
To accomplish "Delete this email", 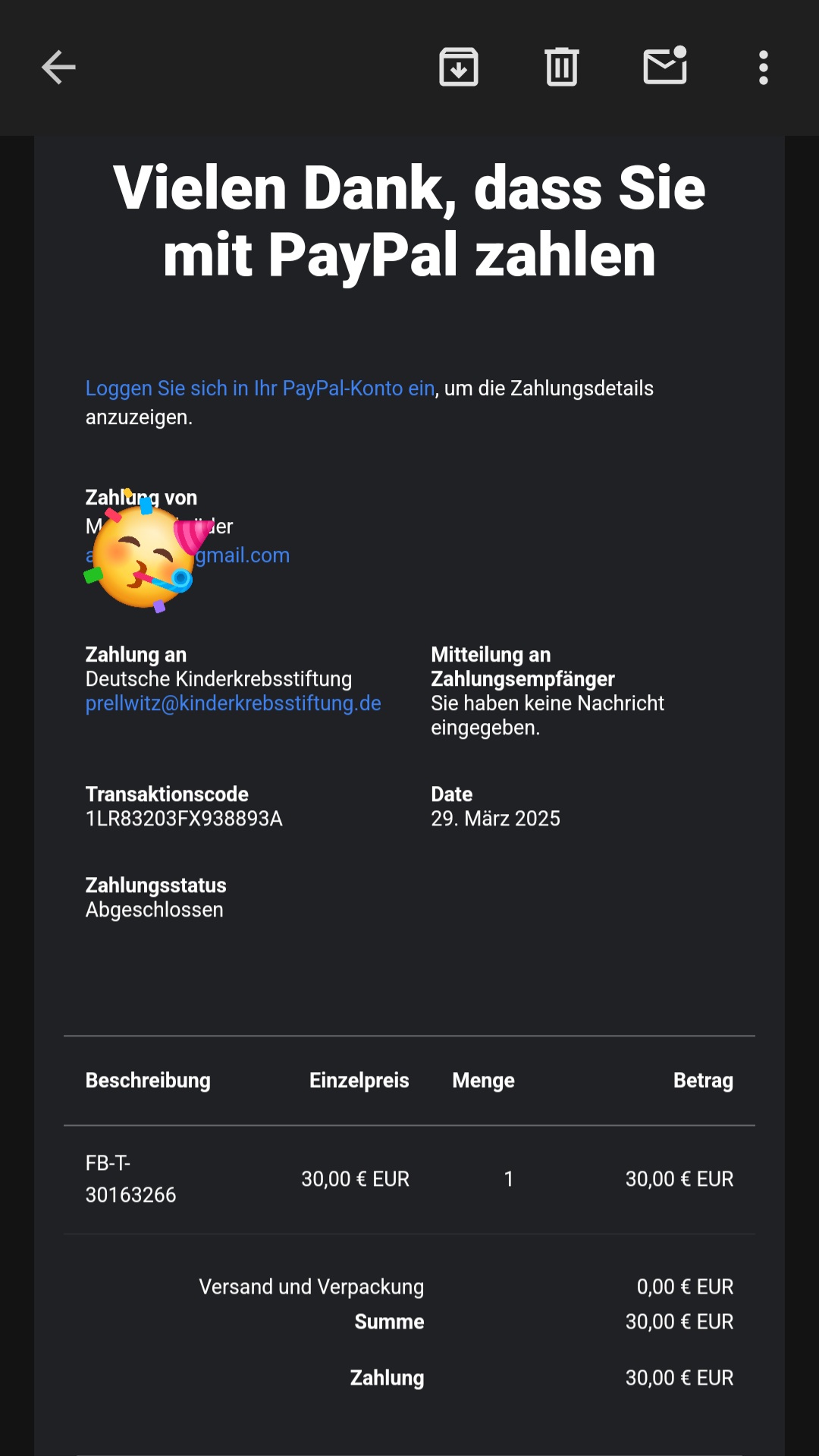I will click(x=561, y=68).
